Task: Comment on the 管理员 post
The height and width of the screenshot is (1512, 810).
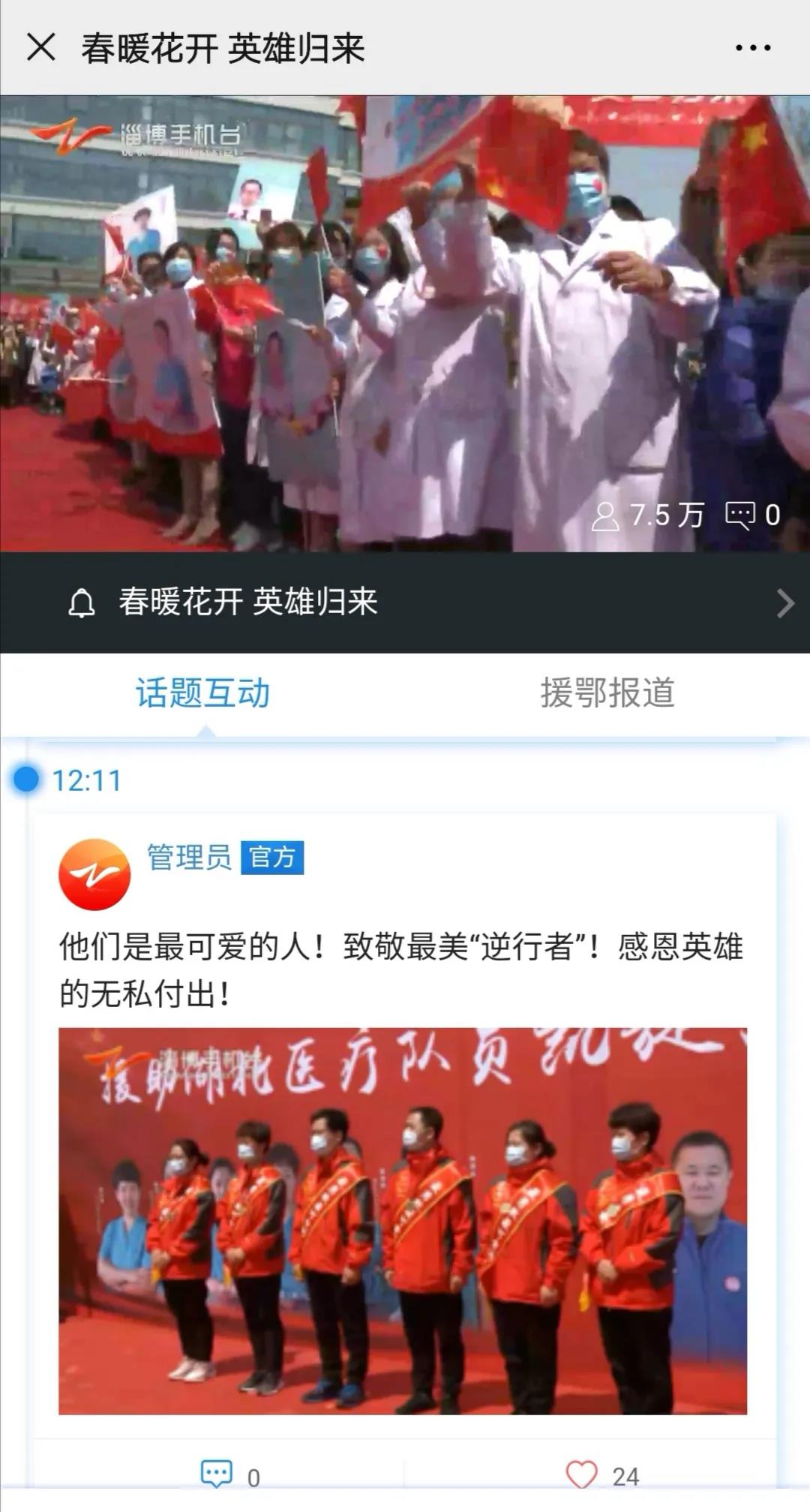Action: (217, 1474)
